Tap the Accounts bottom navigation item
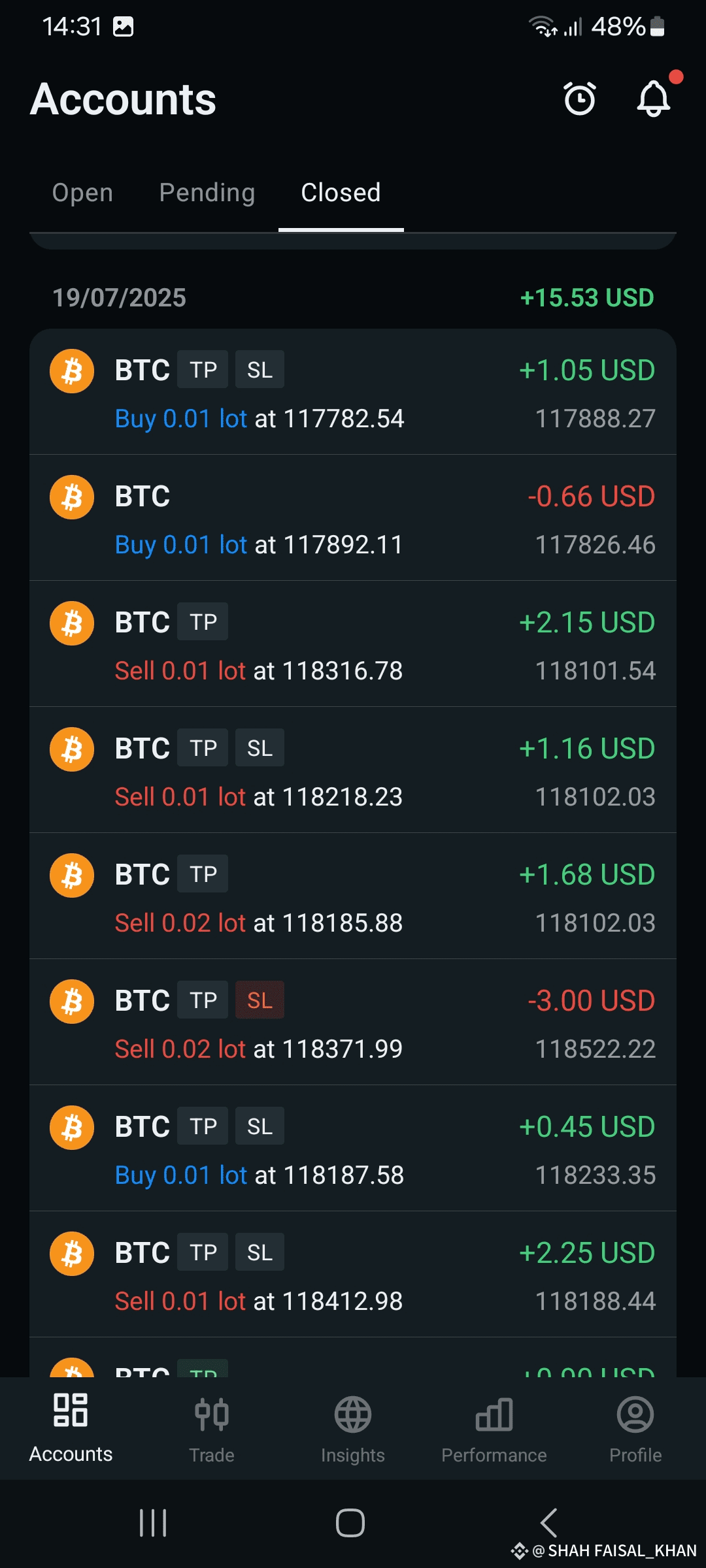 tap(71, 1428)
